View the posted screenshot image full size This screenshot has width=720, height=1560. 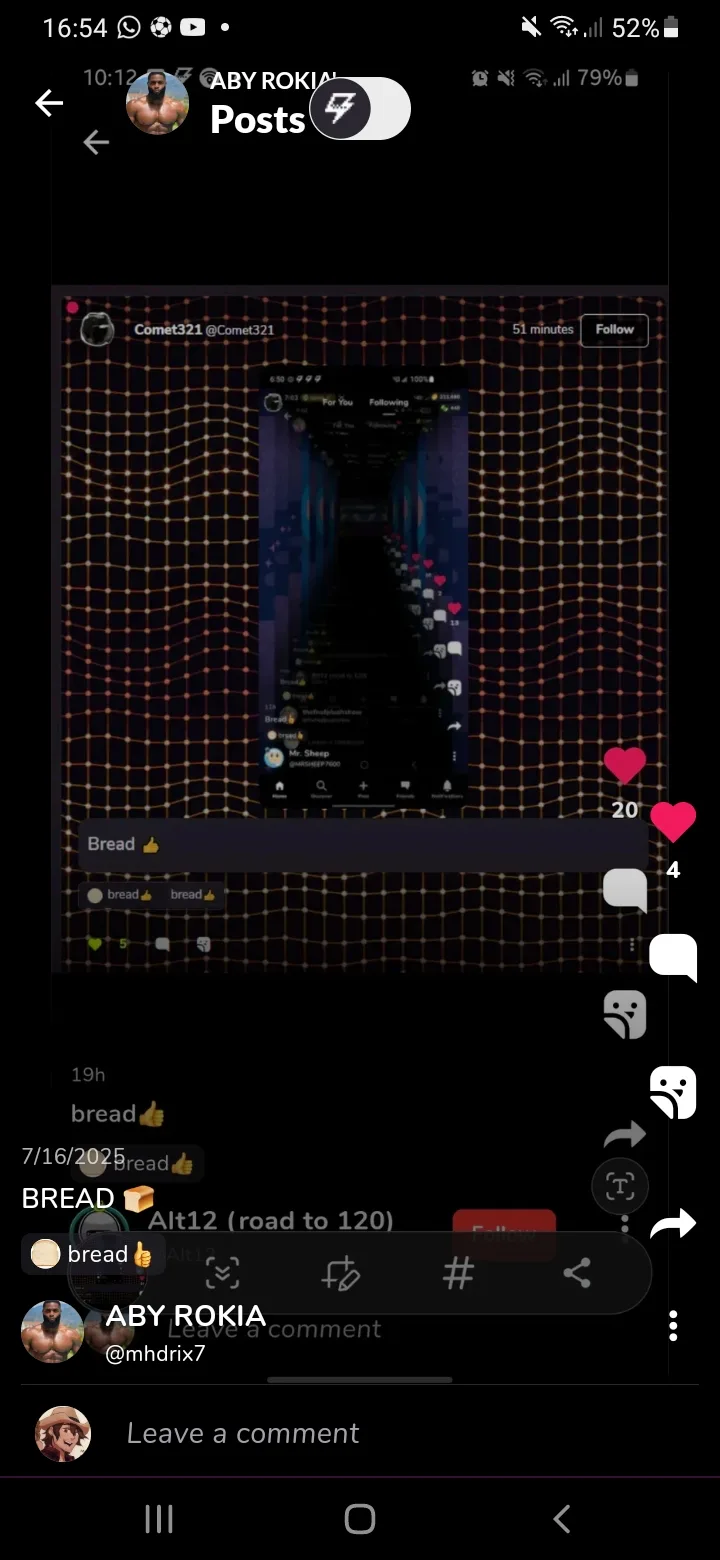point(360,630)
